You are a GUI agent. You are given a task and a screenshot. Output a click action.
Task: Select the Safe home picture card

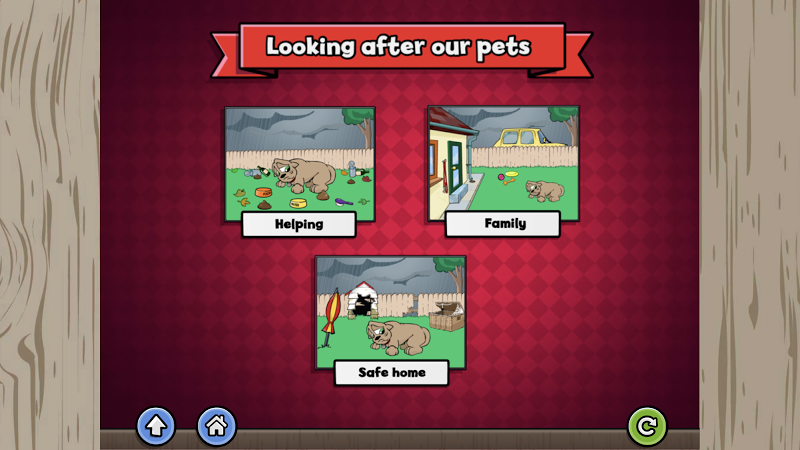click(391, 313)
